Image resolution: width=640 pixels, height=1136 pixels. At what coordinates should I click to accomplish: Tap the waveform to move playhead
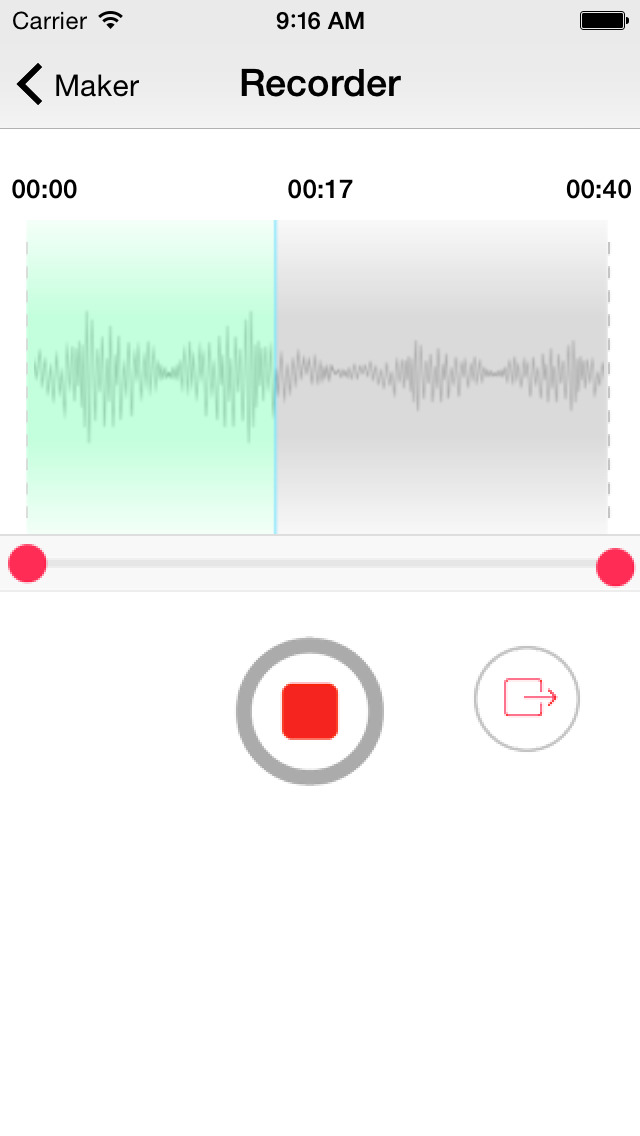pyautogui.click(x=317, y=377)
